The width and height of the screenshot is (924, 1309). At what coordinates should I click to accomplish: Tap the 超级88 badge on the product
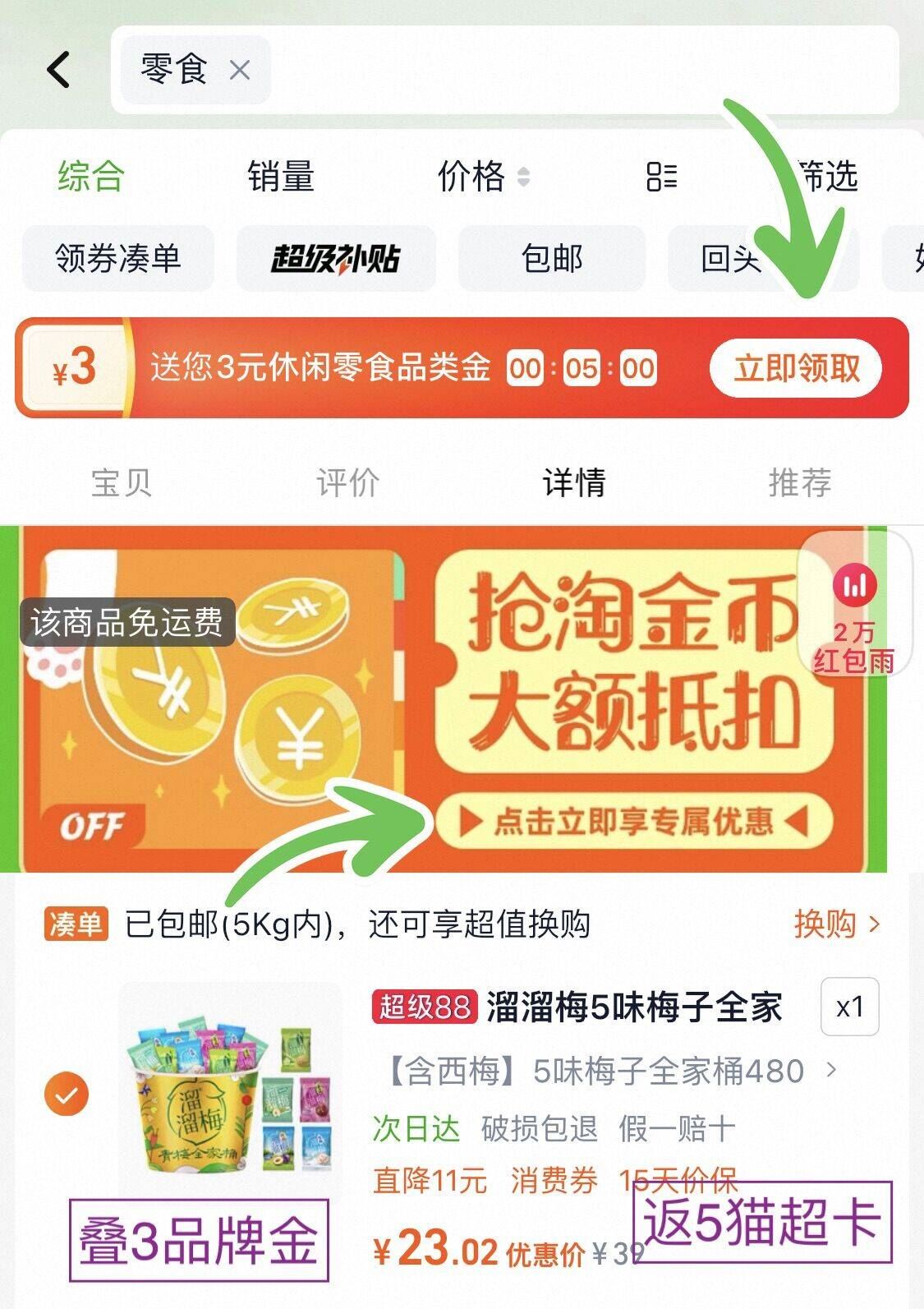point(425,1006)
